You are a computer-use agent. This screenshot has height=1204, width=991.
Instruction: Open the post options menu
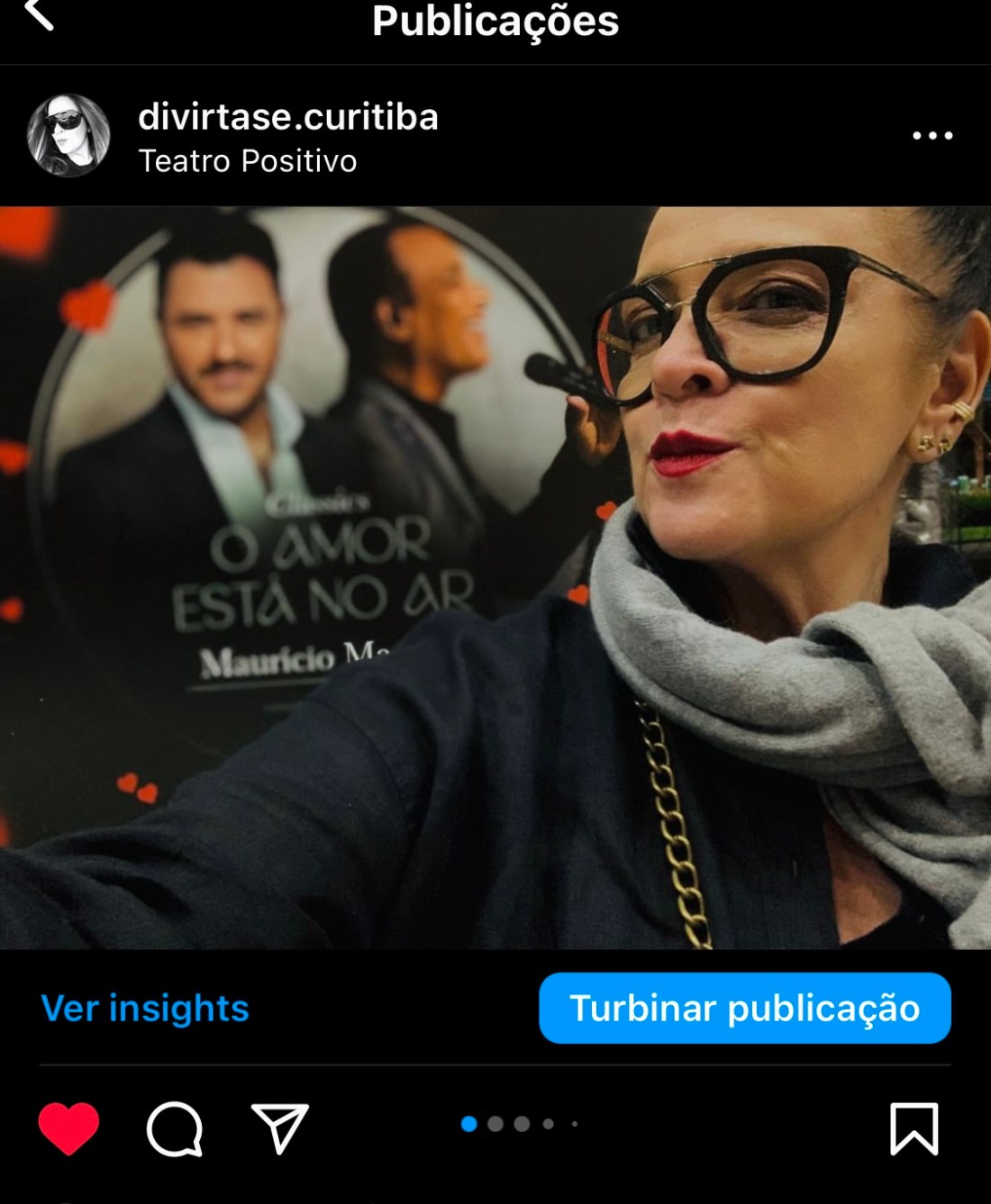pyautogui.click(x=932, y=136)
